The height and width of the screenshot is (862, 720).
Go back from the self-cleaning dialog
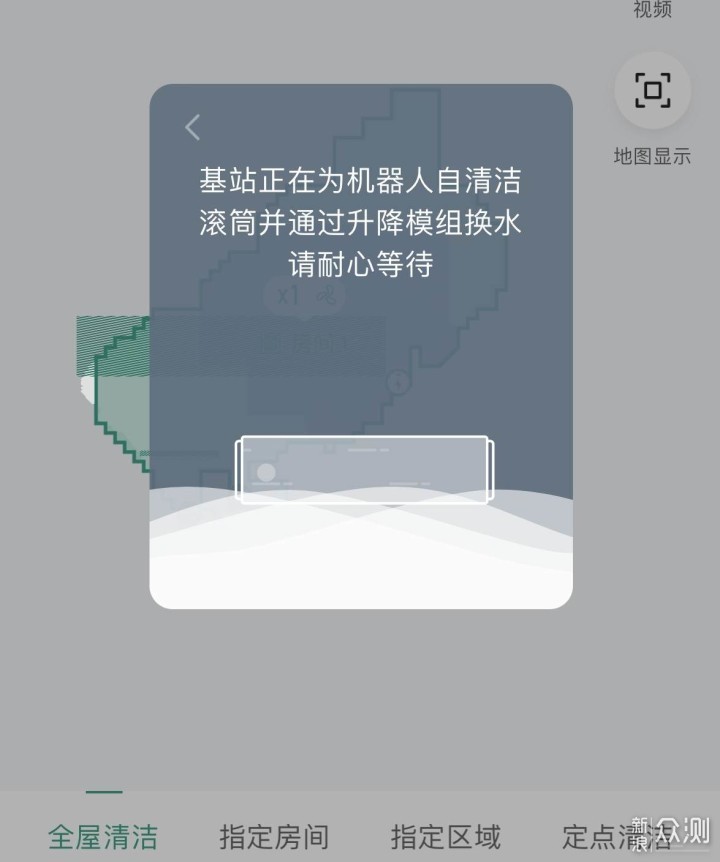[193, 127]
